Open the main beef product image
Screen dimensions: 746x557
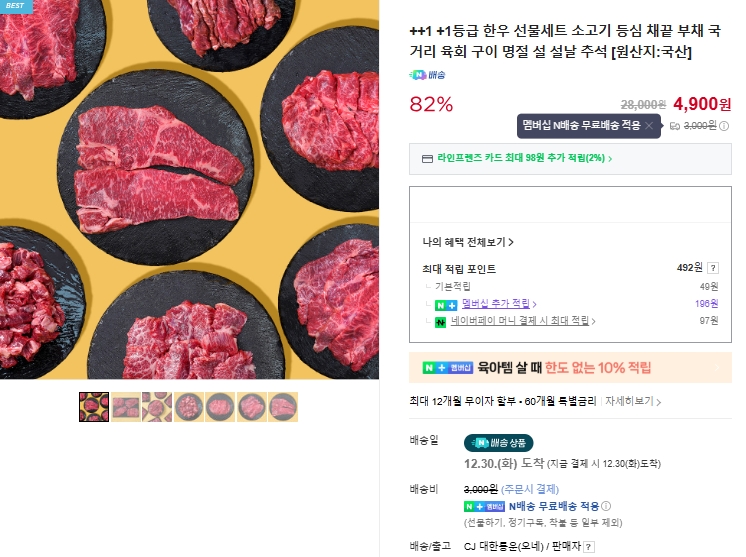click(189, 189)
